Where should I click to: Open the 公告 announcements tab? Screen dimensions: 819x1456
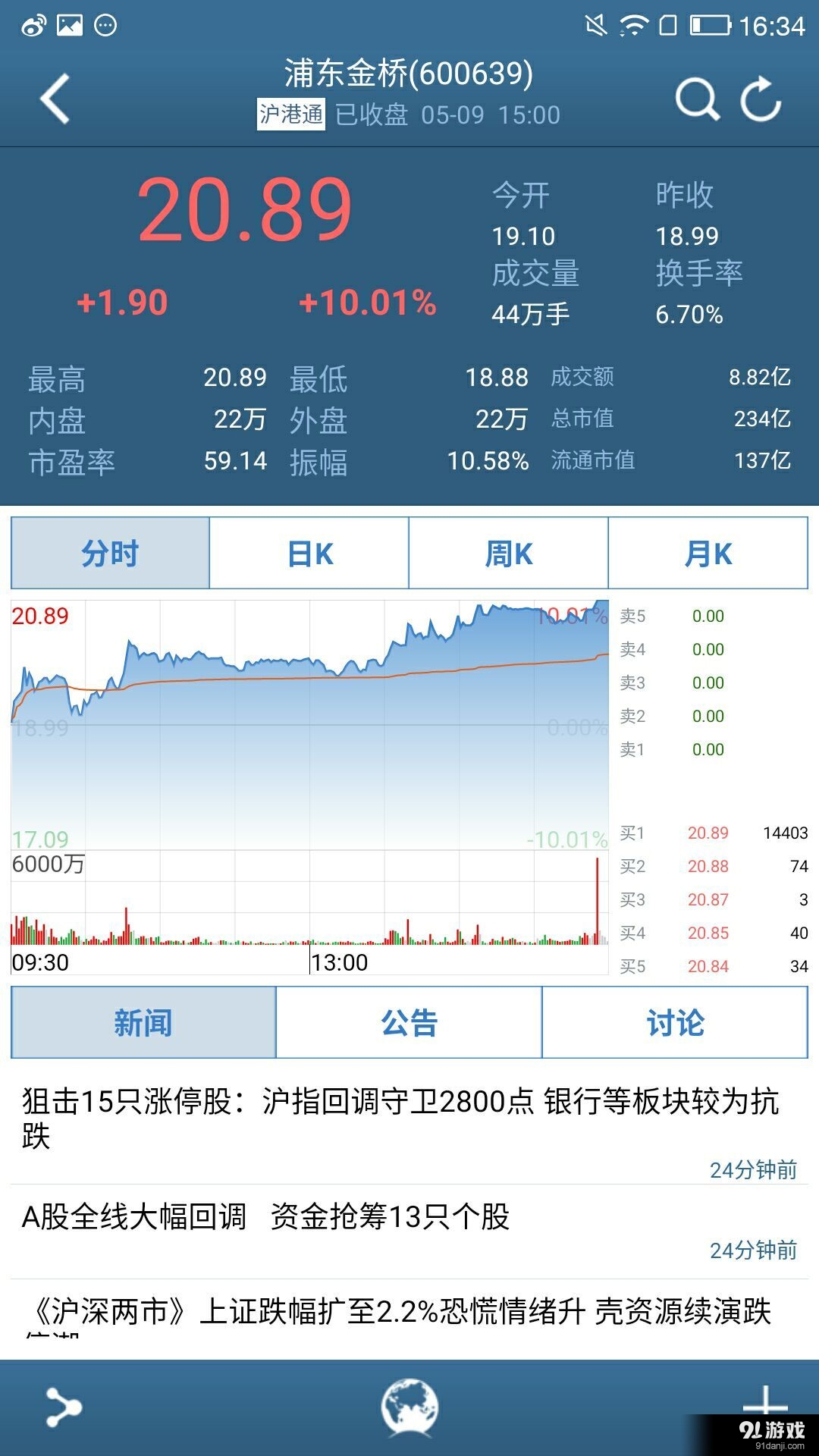[409, 1021]
